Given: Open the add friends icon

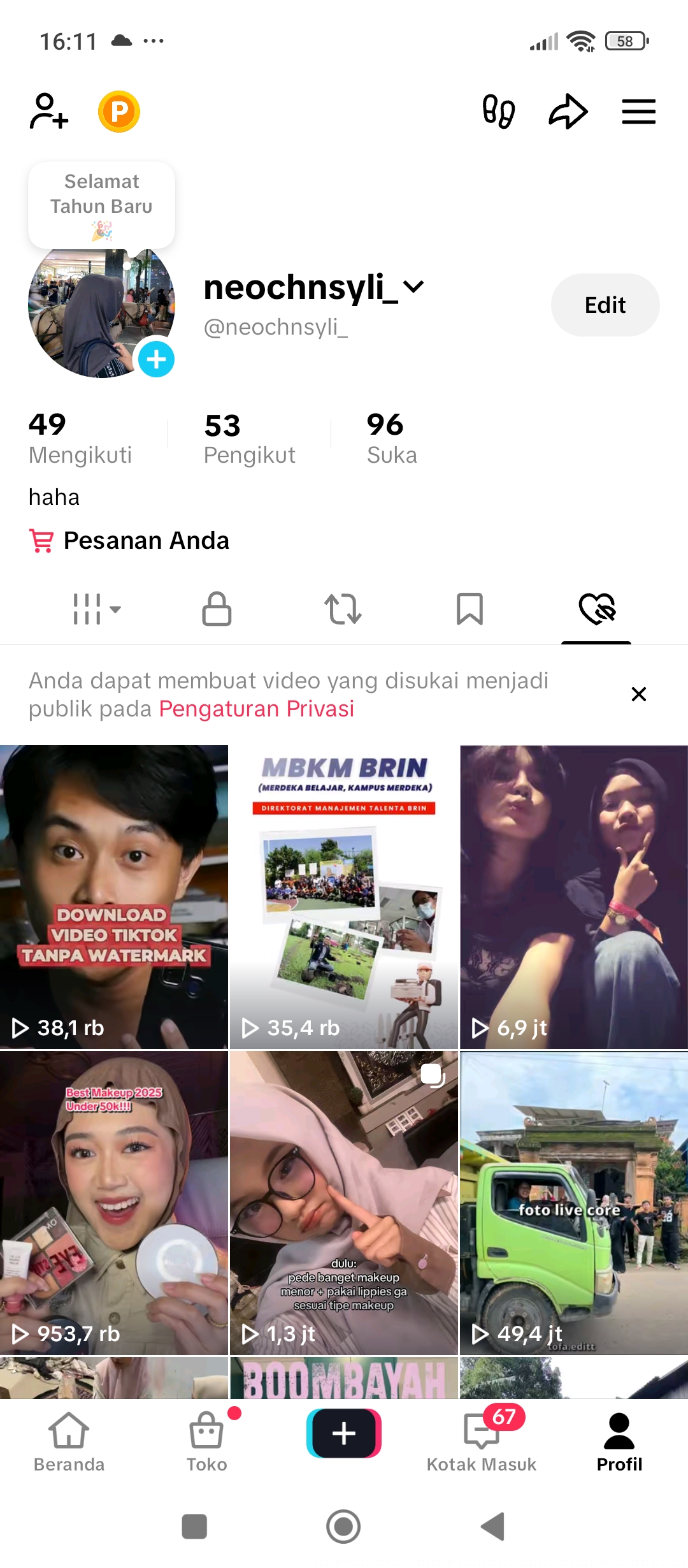Looking at the screenshot, I should (x=48, y=112).
